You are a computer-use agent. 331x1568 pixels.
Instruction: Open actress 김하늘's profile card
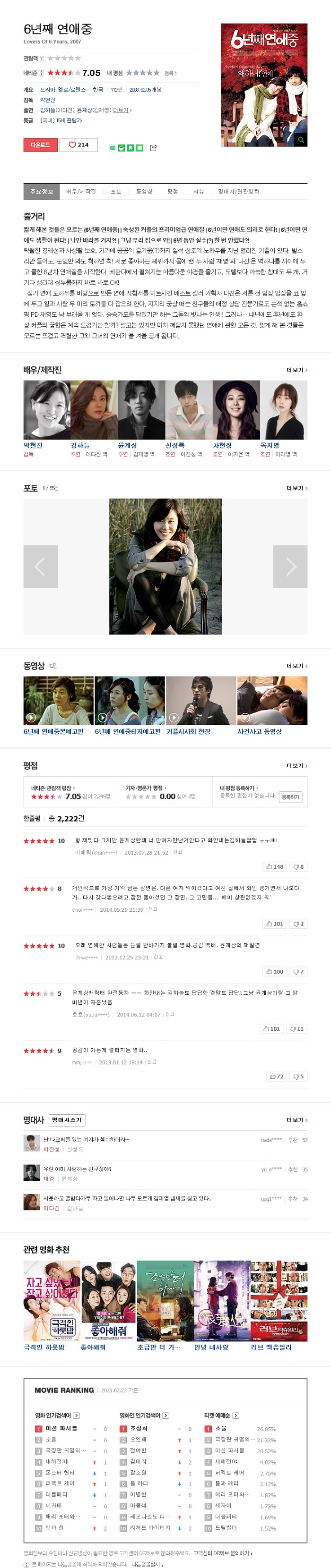(94, 410)
